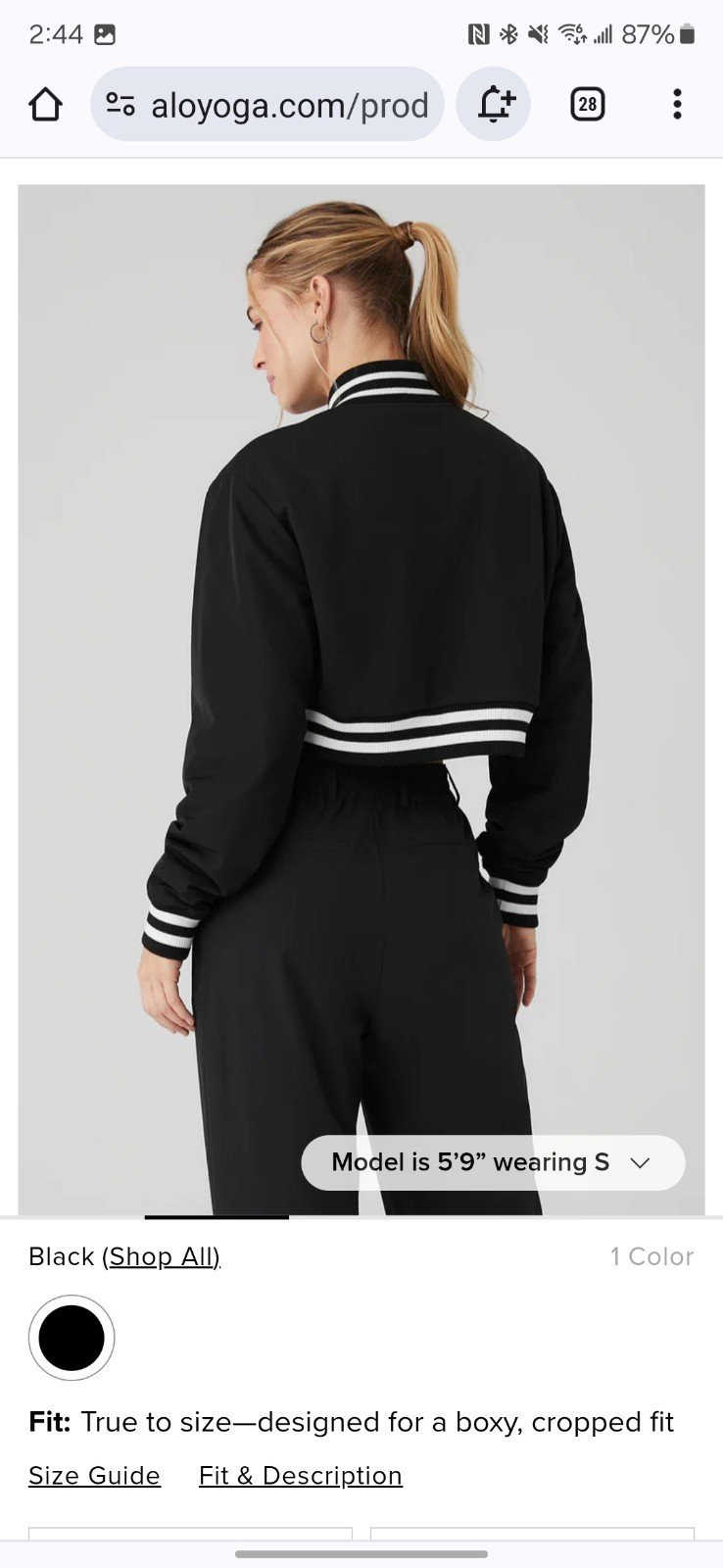The image size is (723, 1568).
Task: Expand the 'Model is 5'9" wearing S' dropdown
Action: (x=493, y=1162)
